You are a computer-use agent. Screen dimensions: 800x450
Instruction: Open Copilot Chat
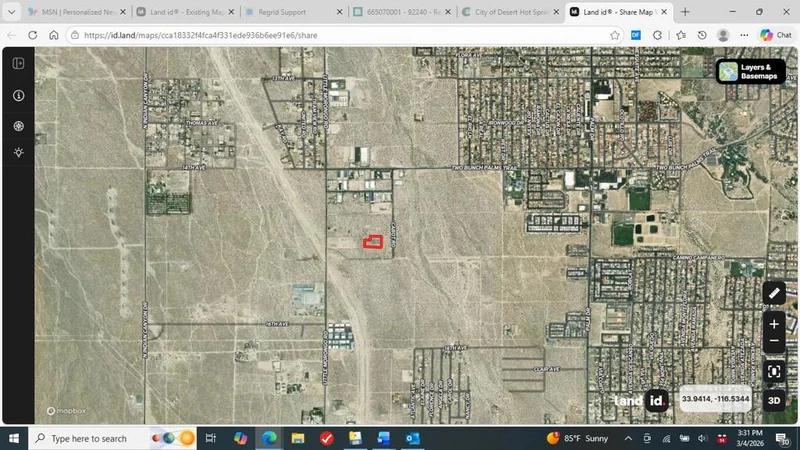click(775, 34)
